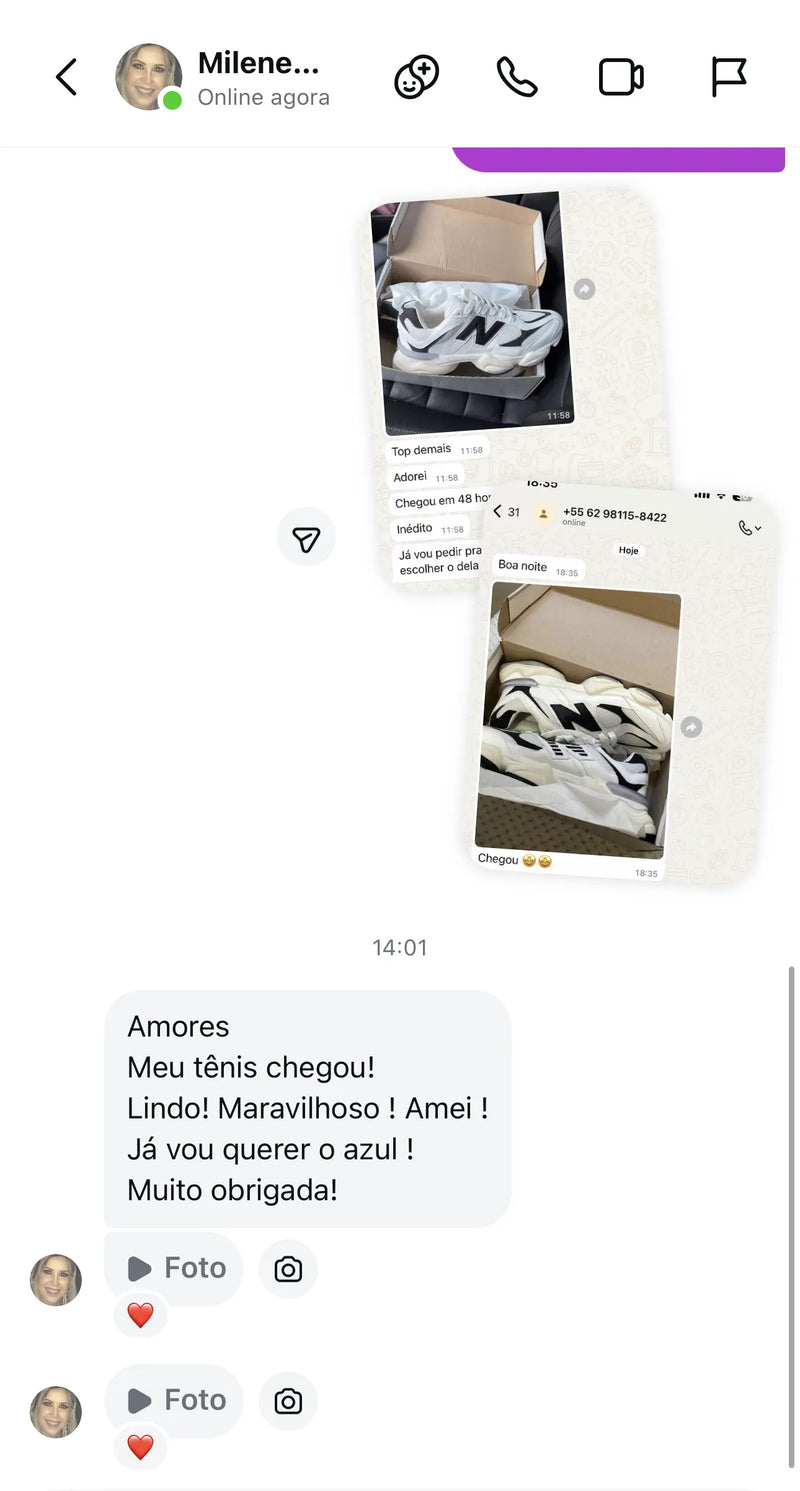Click the flag icon in the top bar
This screenshot has width=800, height=1491.
tap(729, 76)
